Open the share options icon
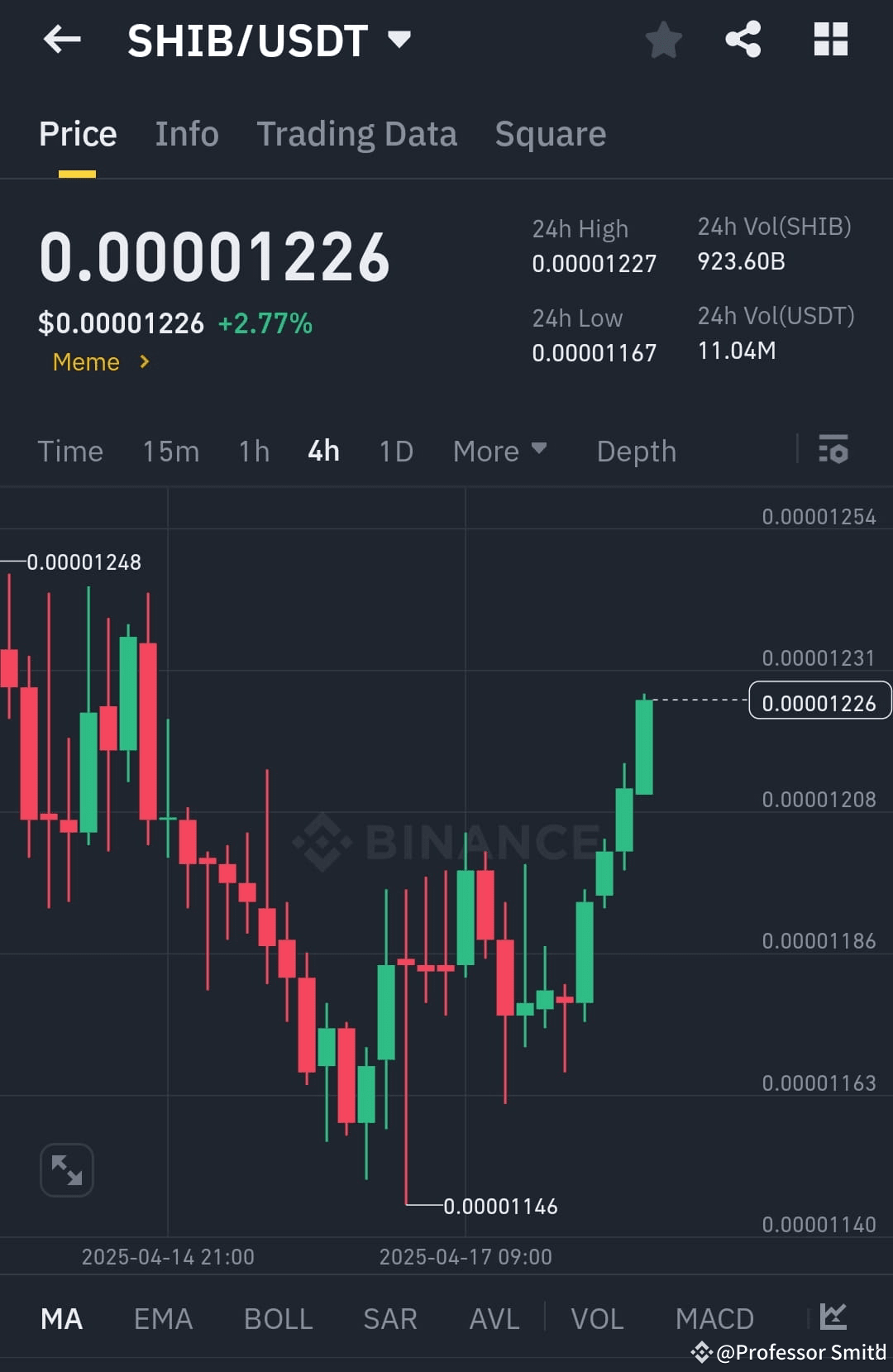Image resolution: width=893 pixels, height=1372 pixels. pos(743,39)
